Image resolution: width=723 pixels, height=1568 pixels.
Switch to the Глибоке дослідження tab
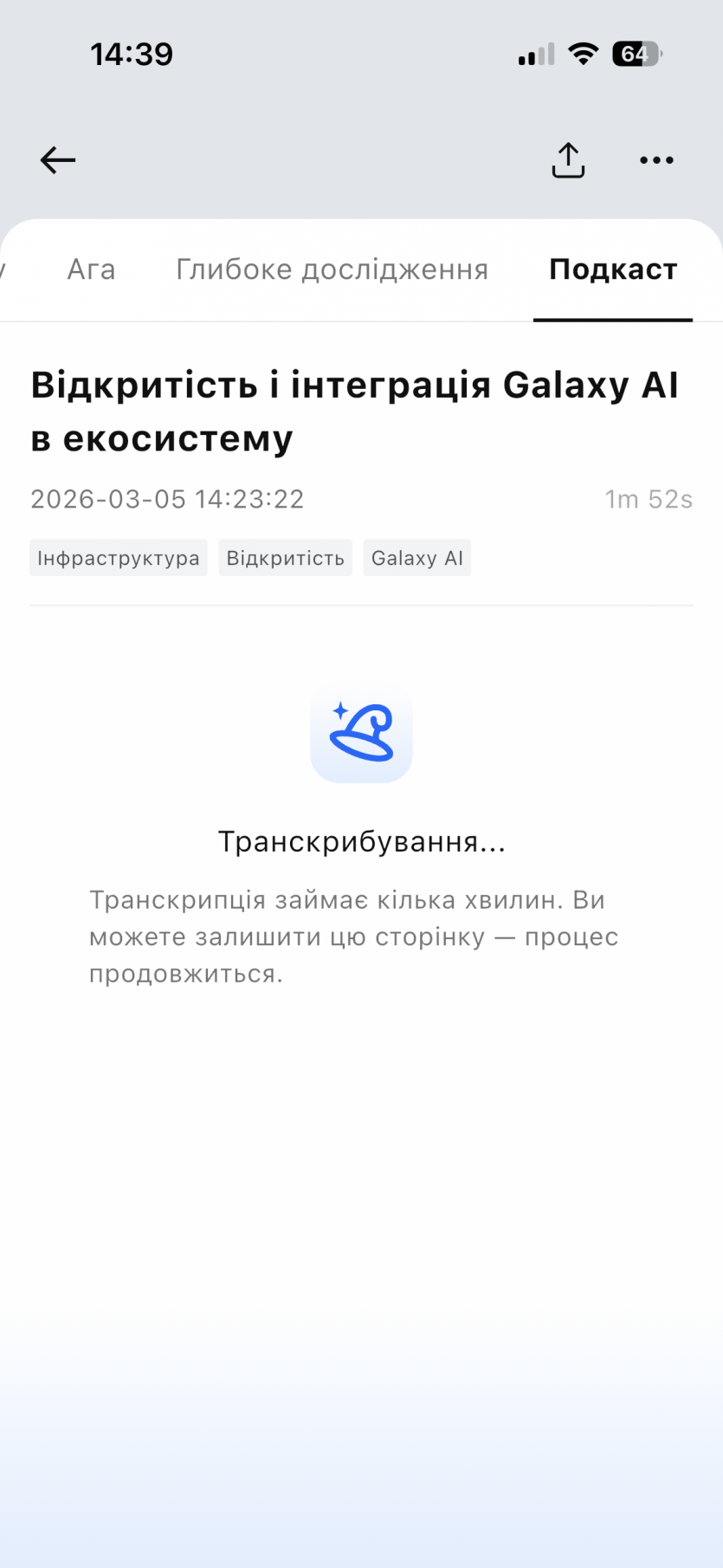coord(332,269)
